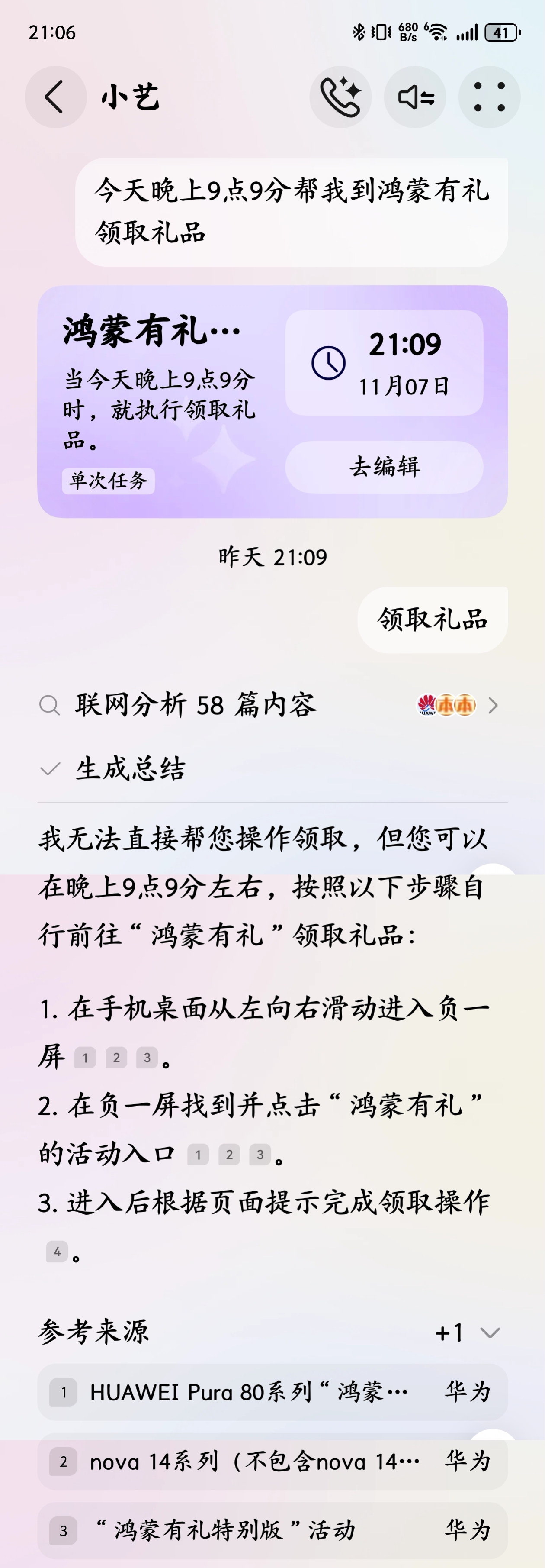Show the +1 hidden reference source

(x=450, y=1333)
